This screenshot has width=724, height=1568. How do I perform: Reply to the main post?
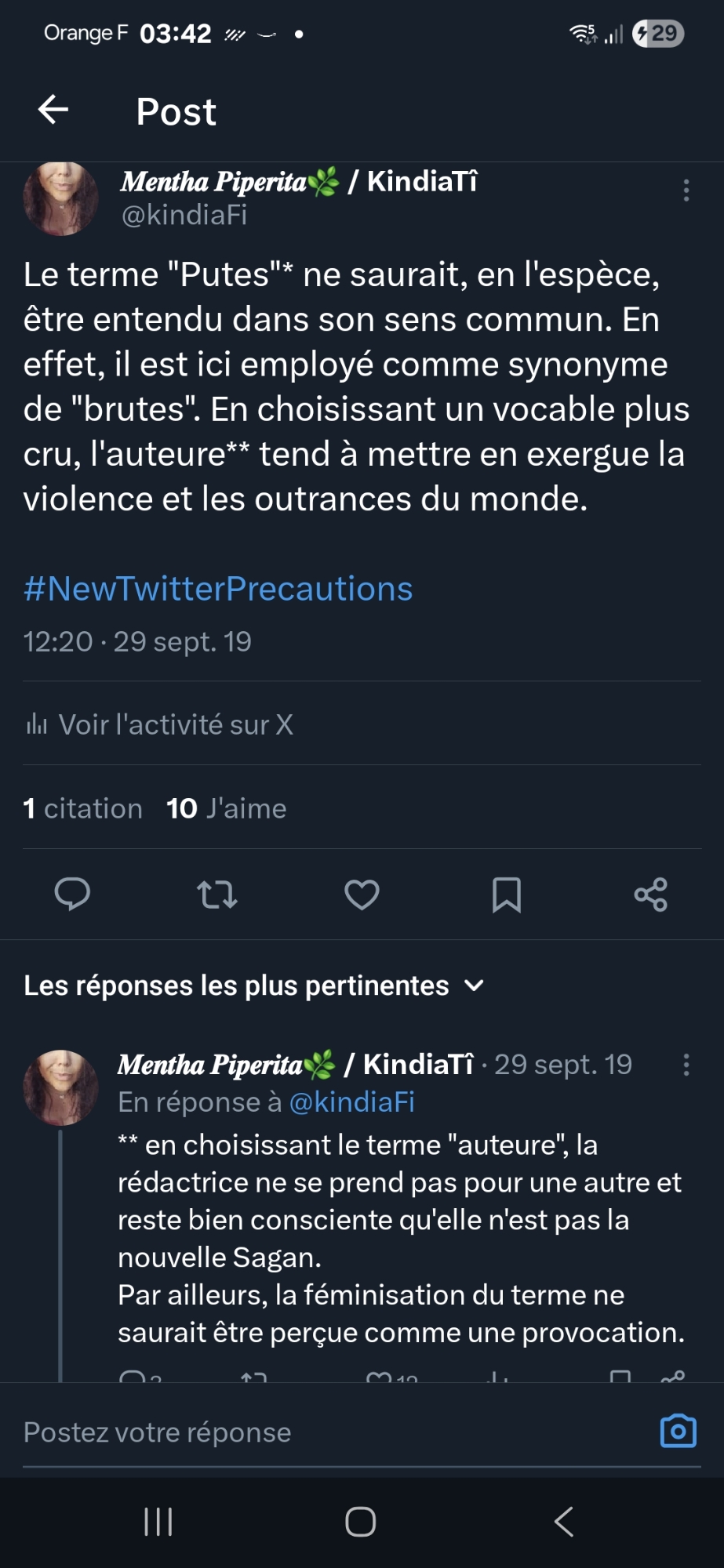click(72, 895)
